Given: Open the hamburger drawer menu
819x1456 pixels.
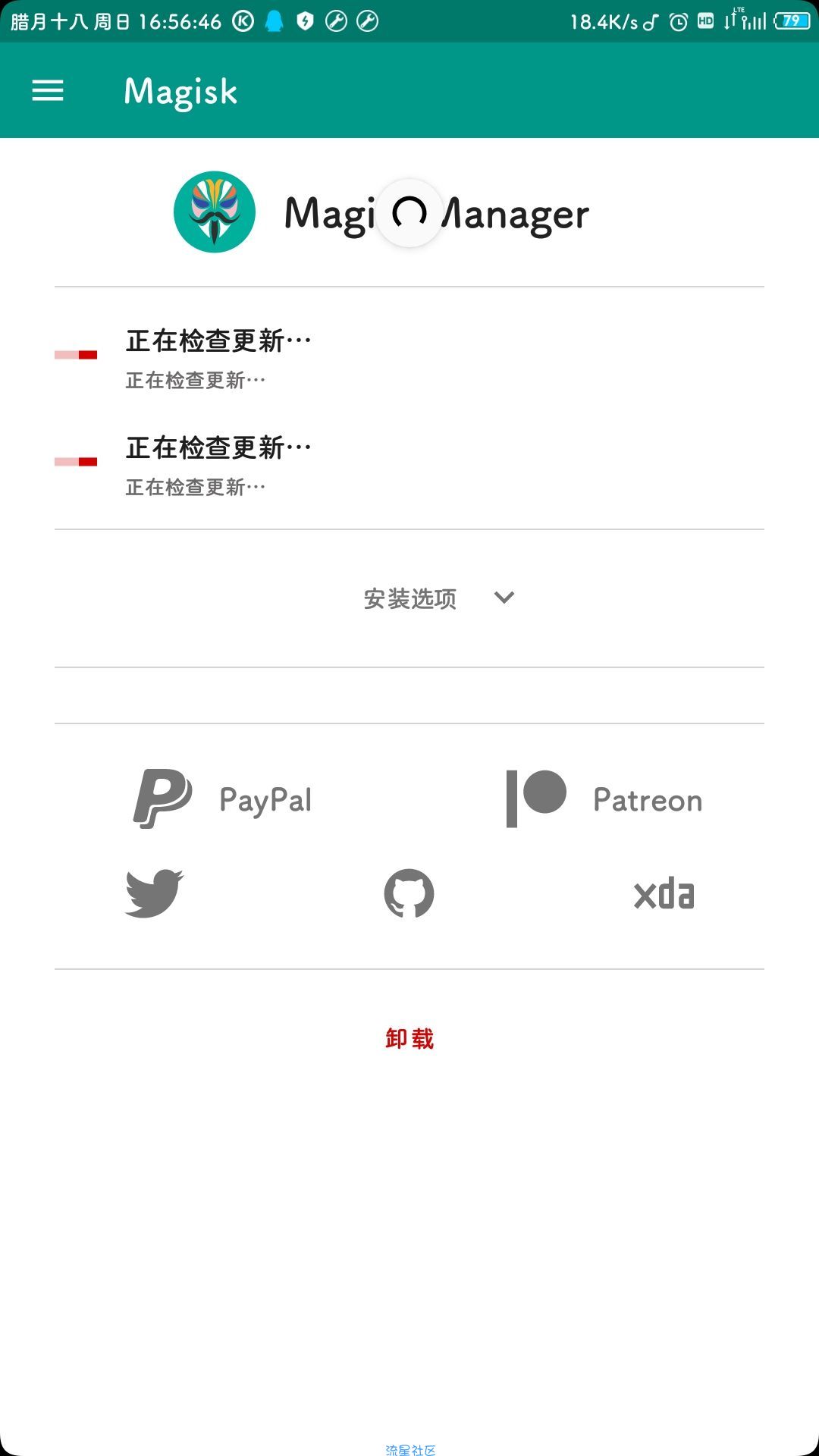Looking at the screenshot, I should tap(47, 91).
